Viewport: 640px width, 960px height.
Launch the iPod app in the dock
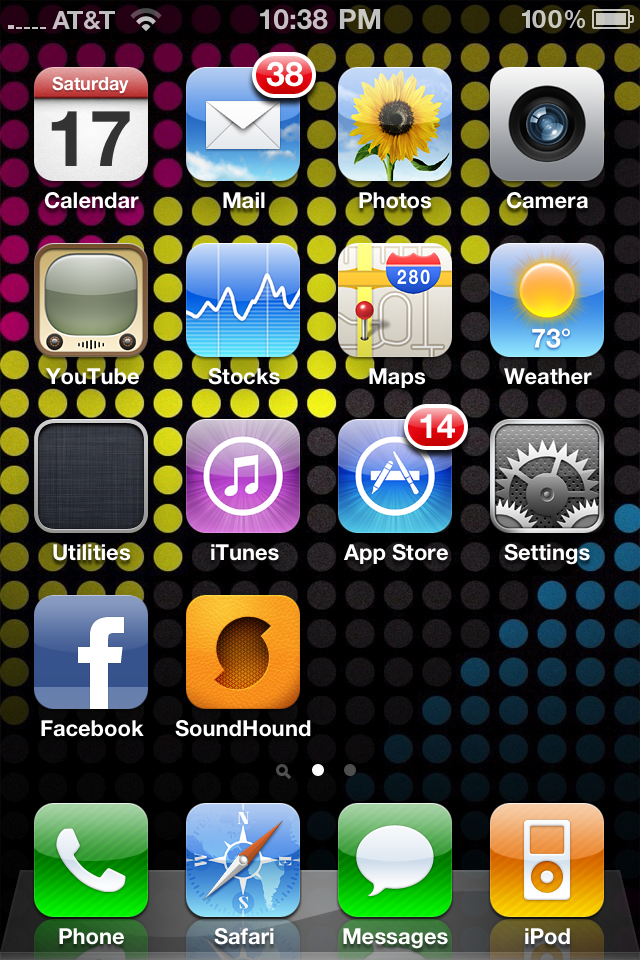coord(547,861)
